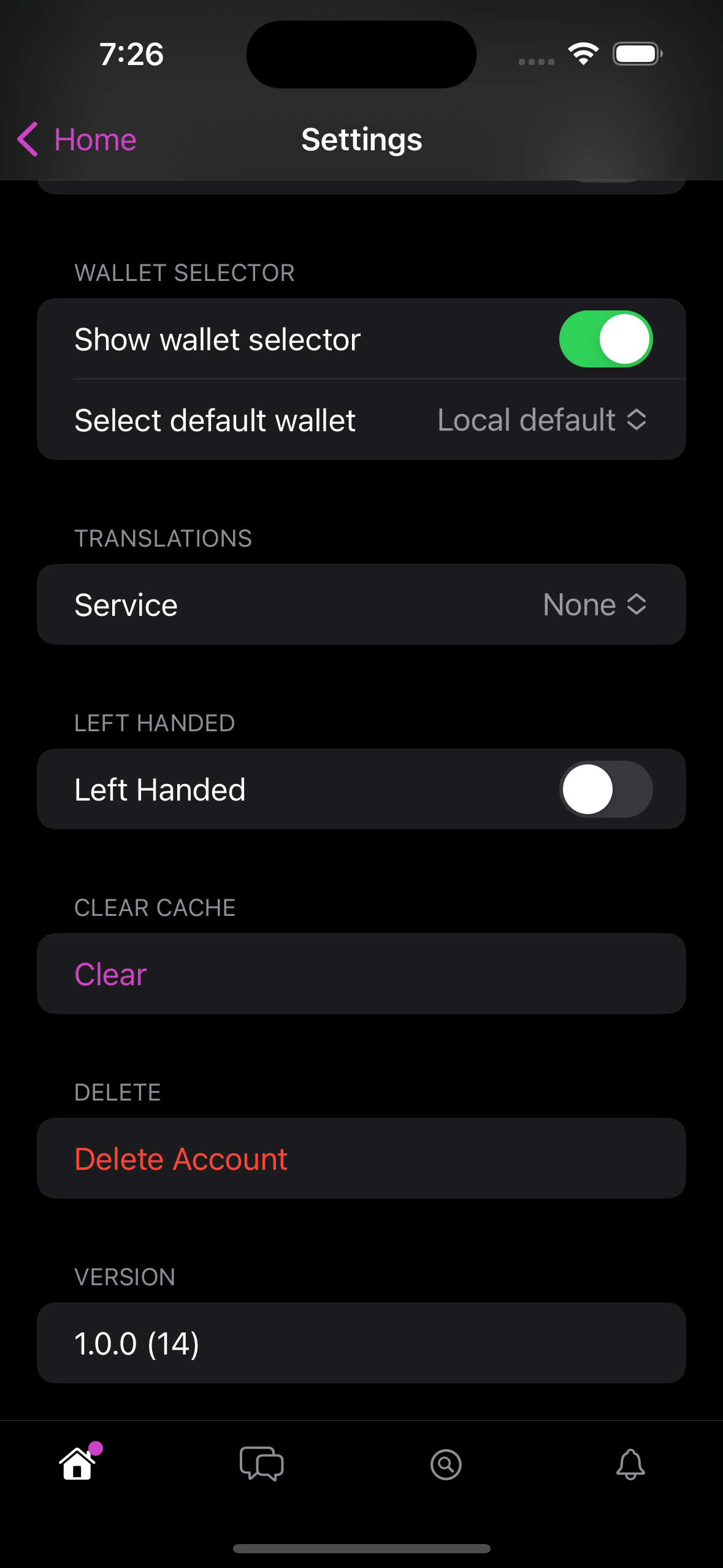723x1568 pixels.
Task: Tap Clear to clear the cache
Action: 110,974
